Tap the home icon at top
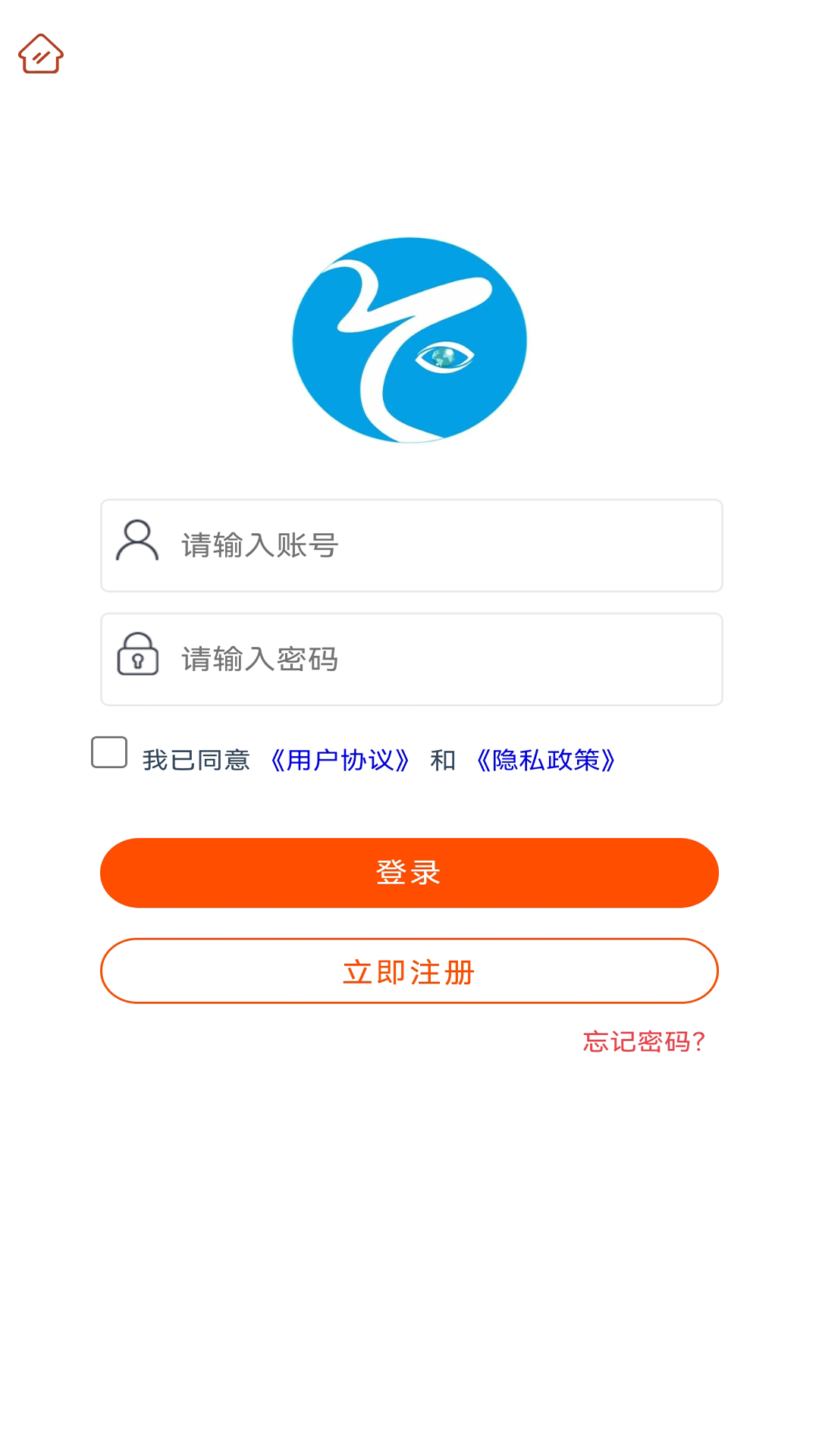819x1456 pixels. click(x=41, y=54)
